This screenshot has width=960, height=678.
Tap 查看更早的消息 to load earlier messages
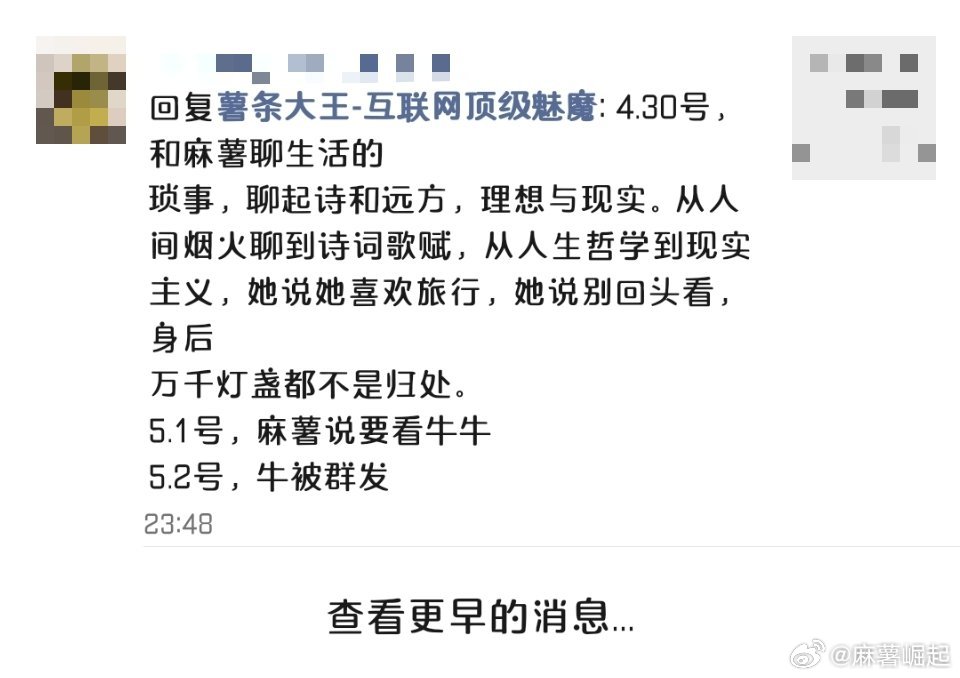pyautogui.click(x=480, y=616)
